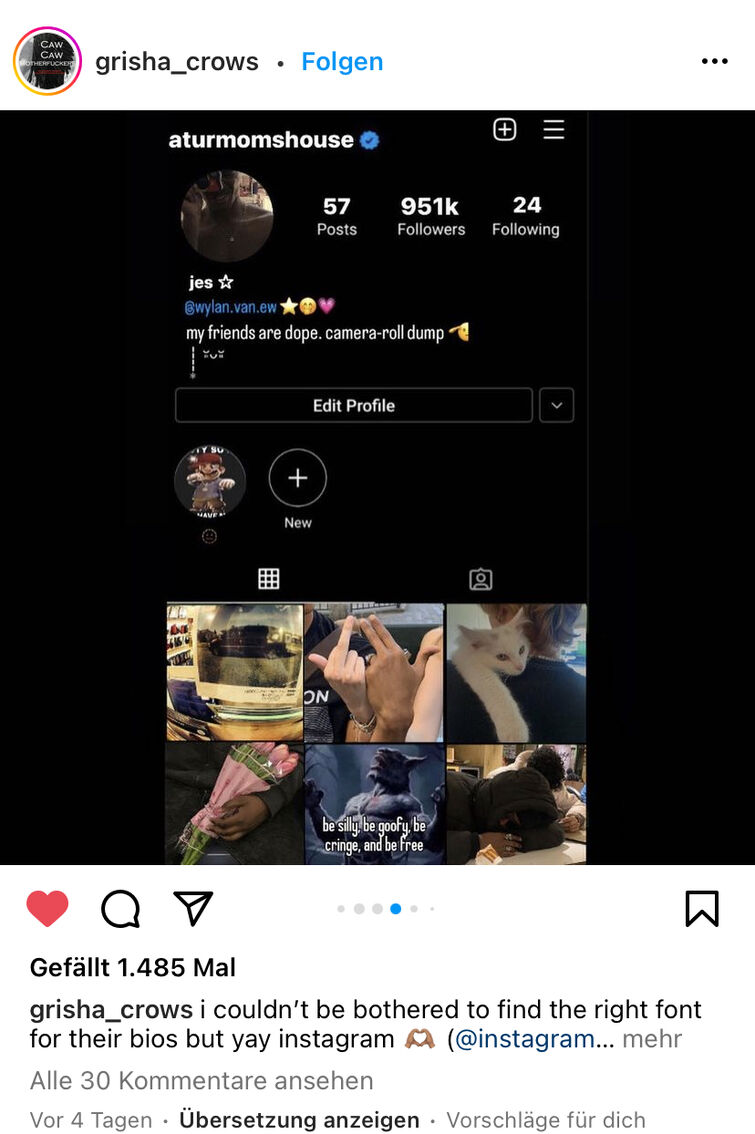Open the comments speech bubble
This screenshot has width=755, height=1134.
tap(120, 908)
